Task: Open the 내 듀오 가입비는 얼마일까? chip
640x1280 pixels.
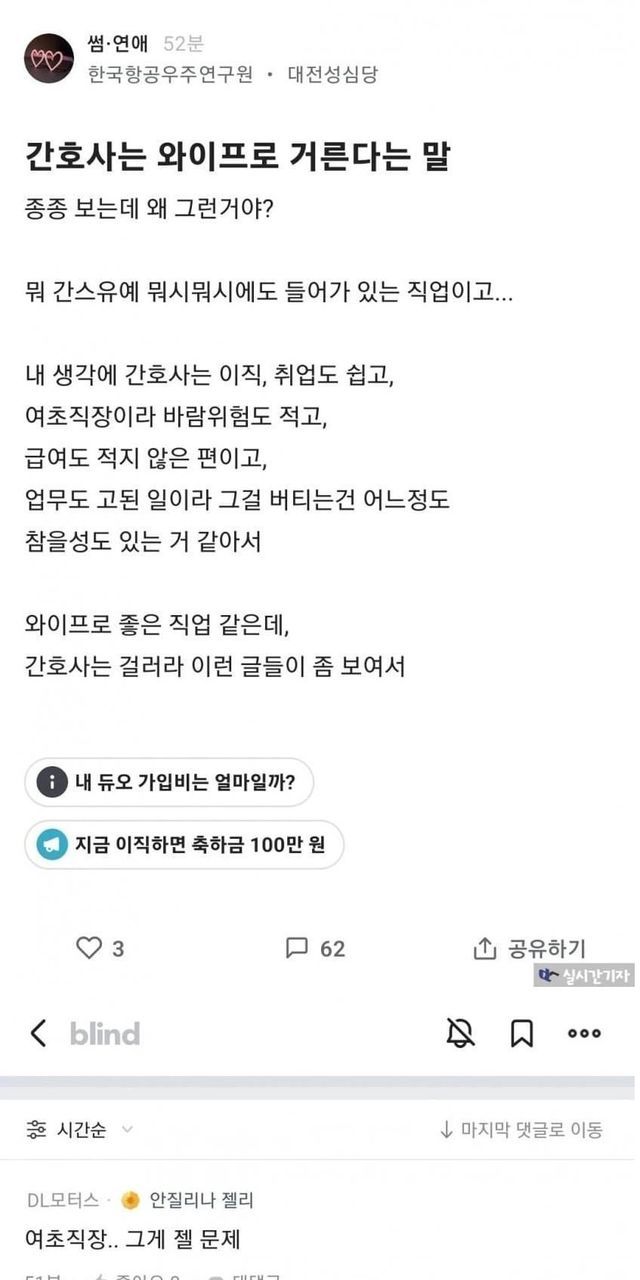Action: pyautogui.click(x=169, y=782)
